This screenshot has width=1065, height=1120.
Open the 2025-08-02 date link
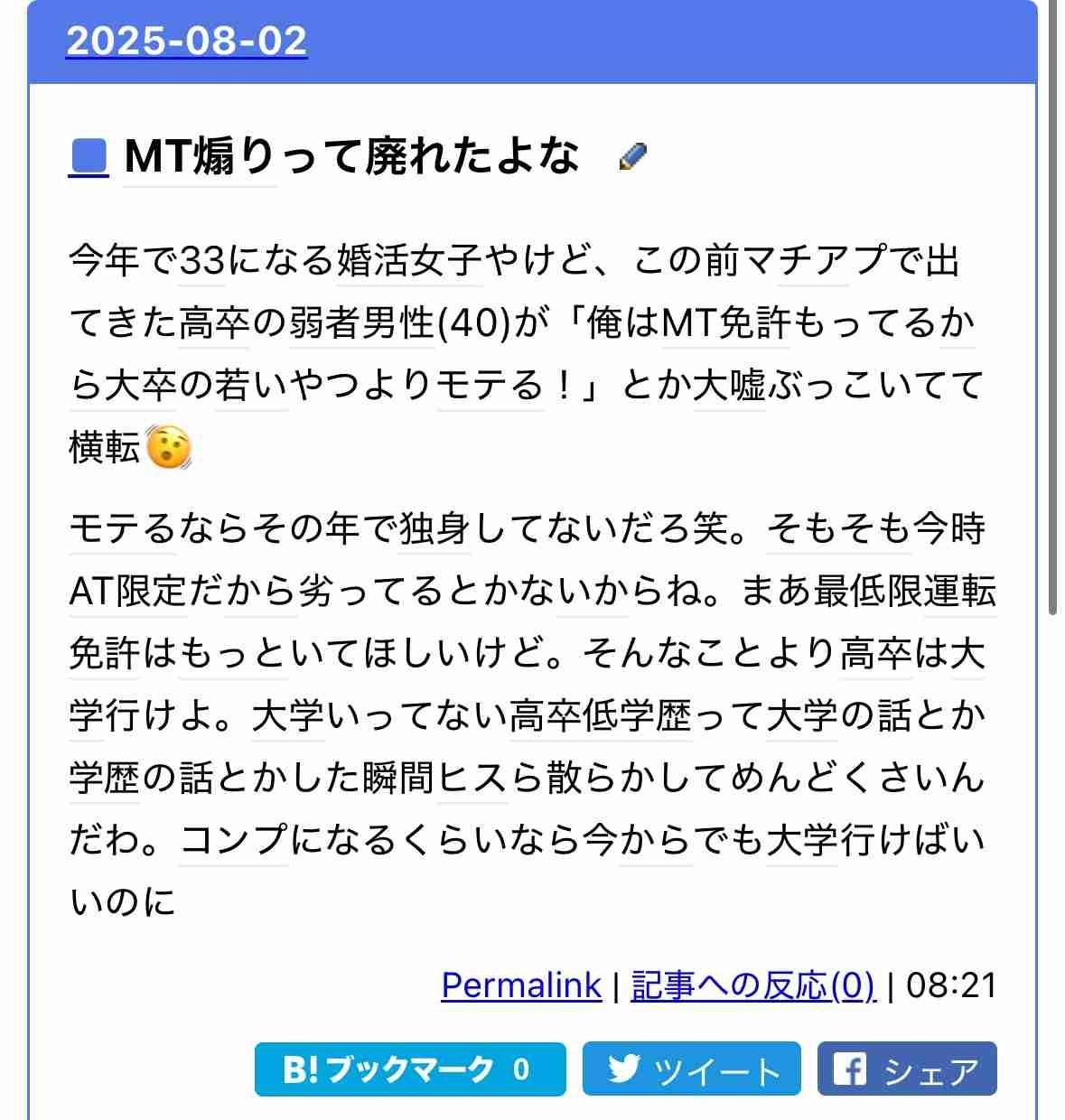186,41
